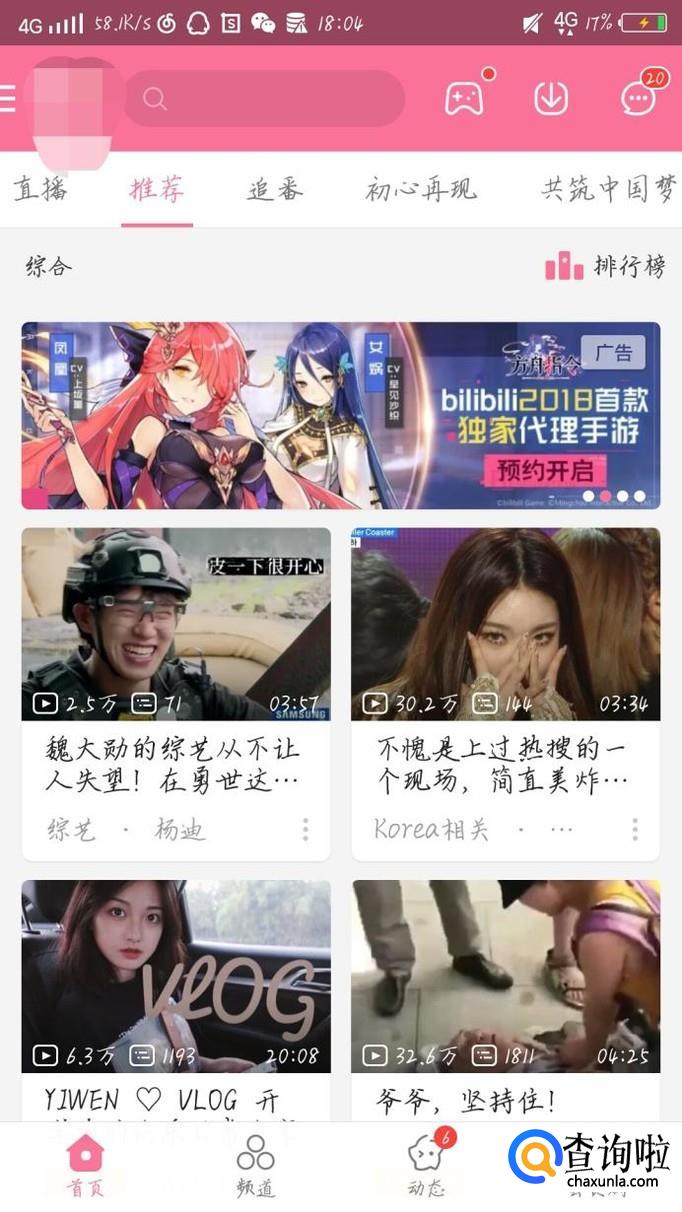Switch to the 追番 tab
Image resolution: width=682 pixels, height=1212 pixels.
(275, 189)
